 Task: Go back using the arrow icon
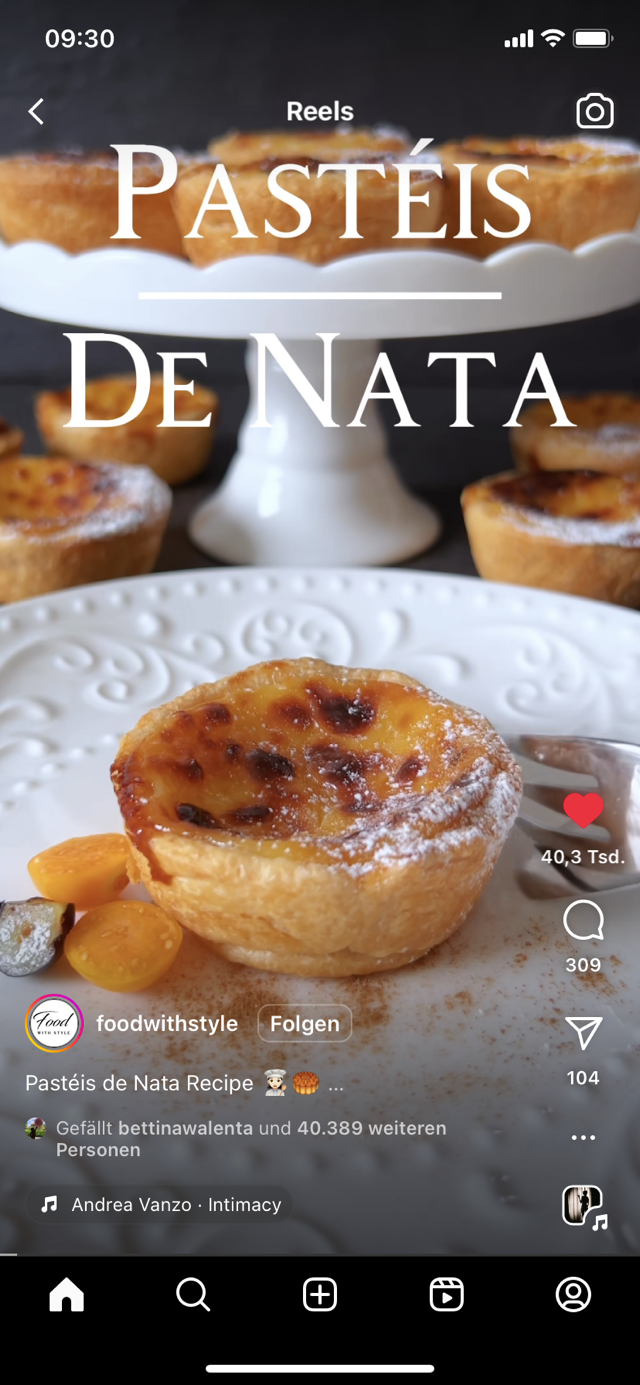[x=37, y=111]
